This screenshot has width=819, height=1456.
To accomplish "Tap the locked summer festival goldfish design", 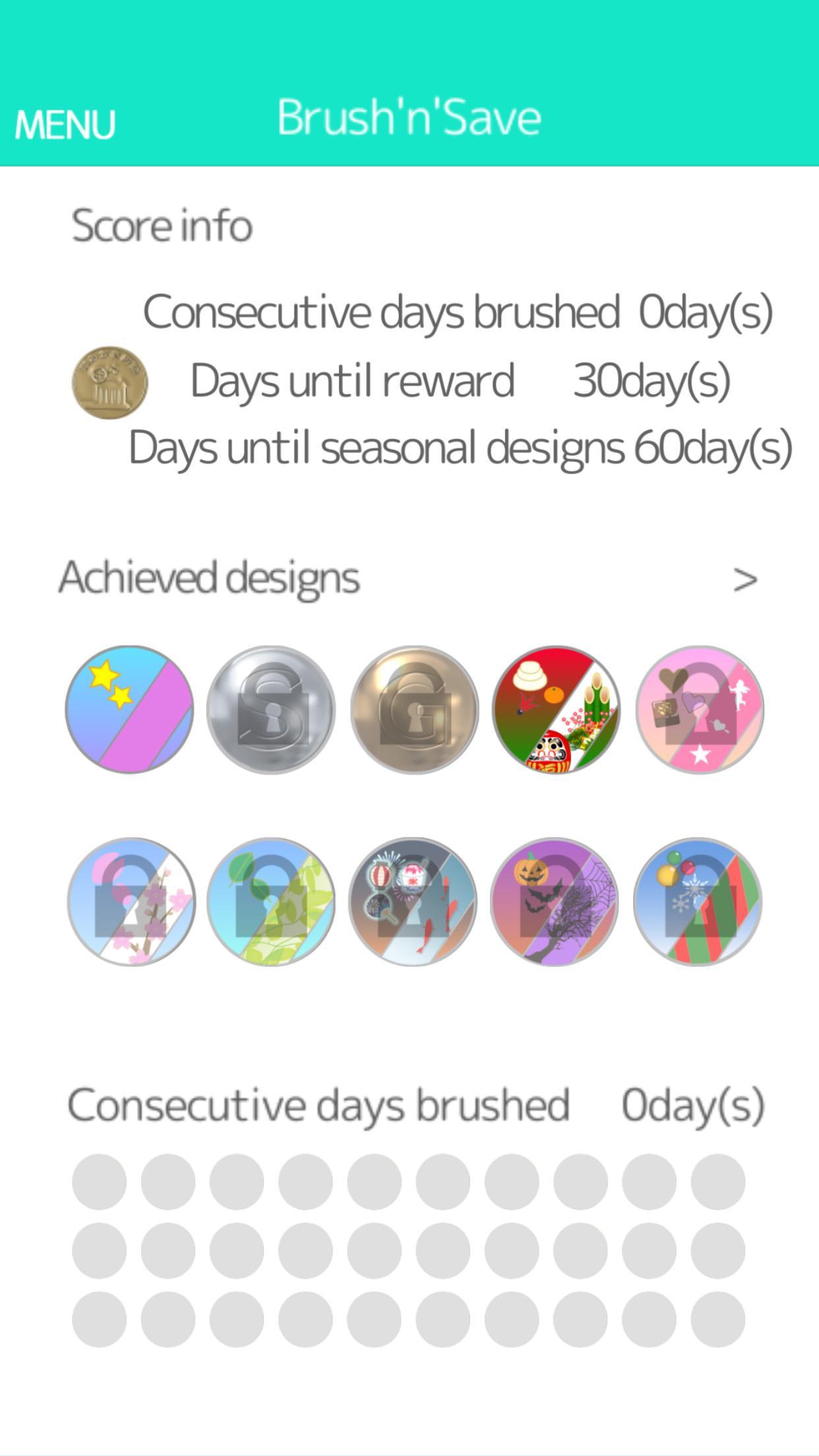I will 412,901.
